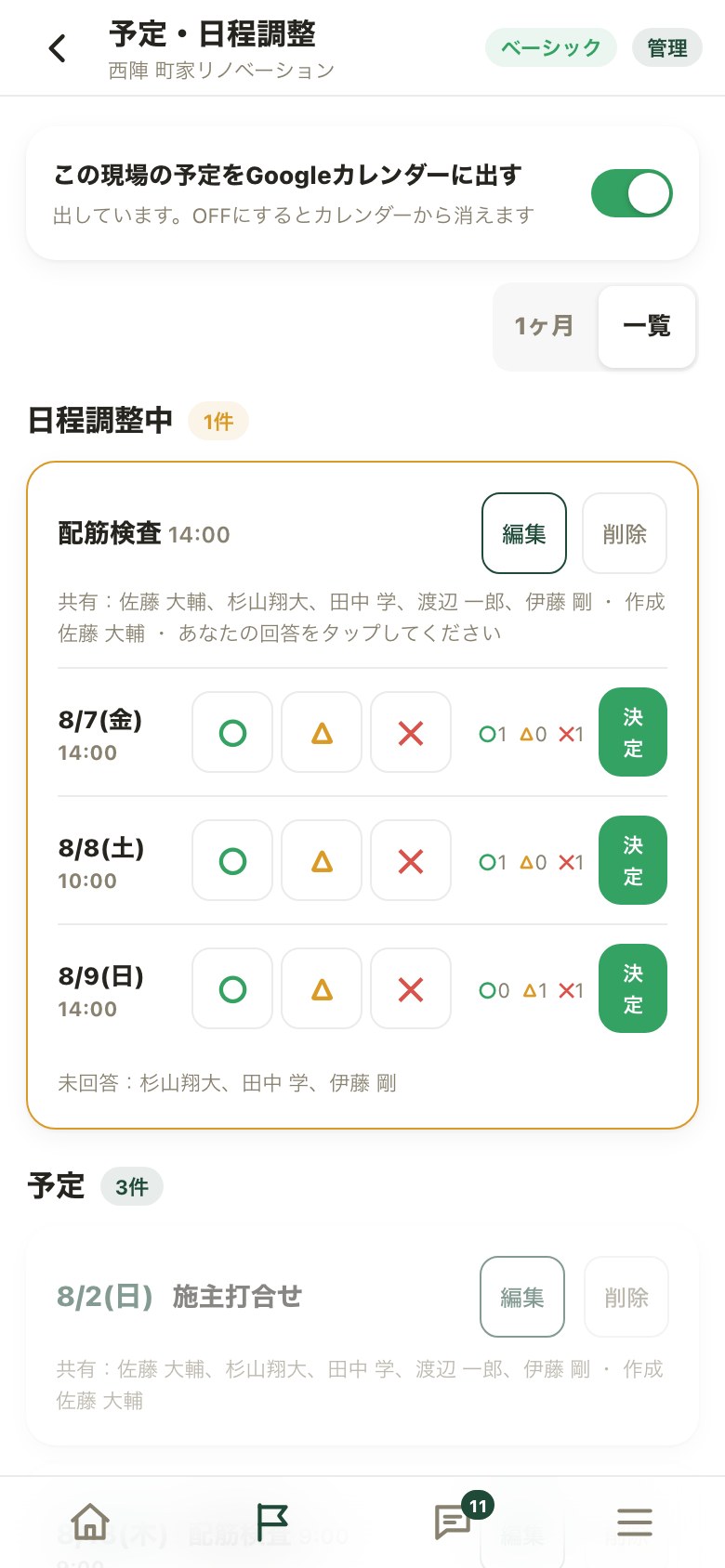This screenshot has width=725, height=1568.
Task: Select the 一覧 list view
Action: point(647,326)
